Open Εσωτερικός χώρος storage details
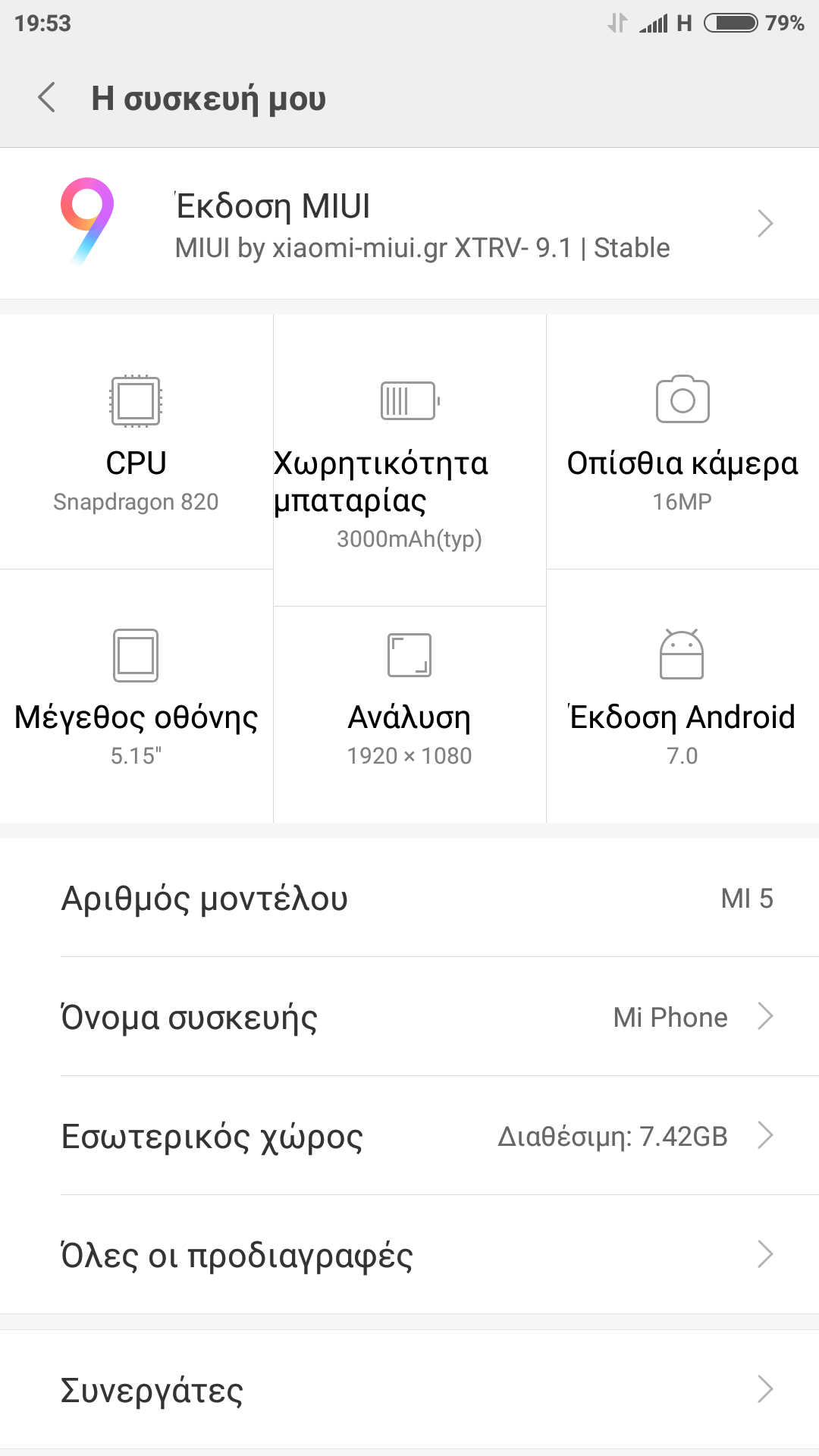Screen dimensions: 819x1456 [x=409, y=1136]
